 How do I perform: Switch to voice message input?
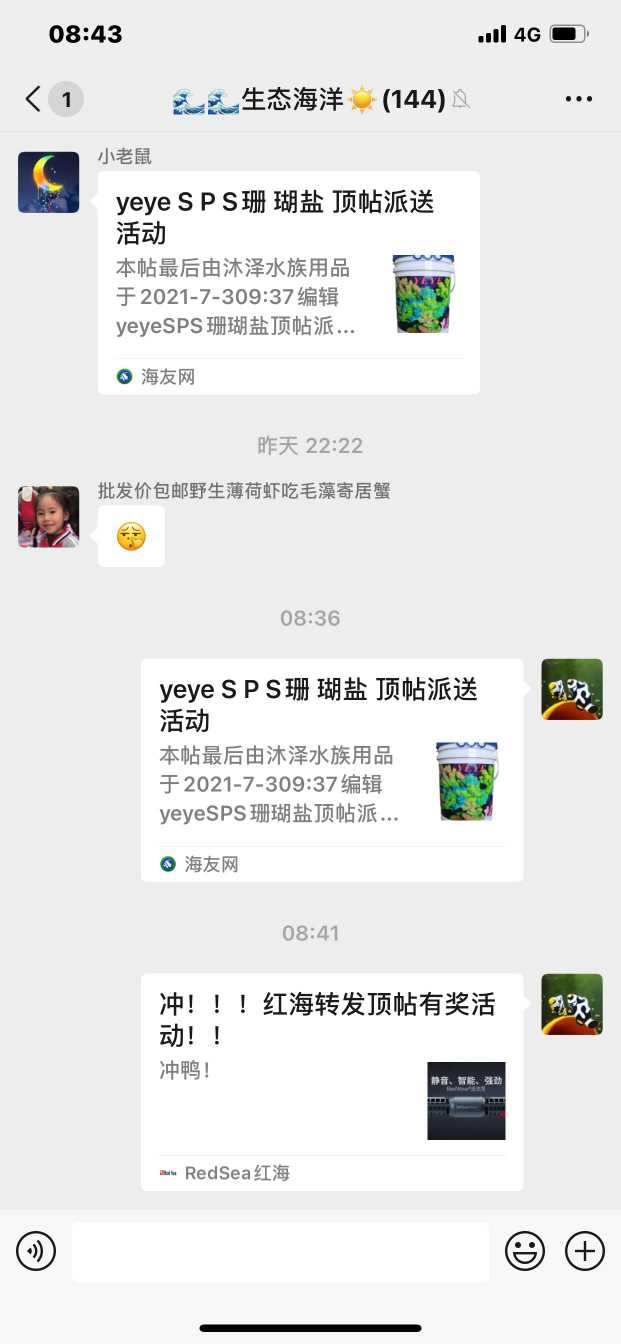point(36,1251)
